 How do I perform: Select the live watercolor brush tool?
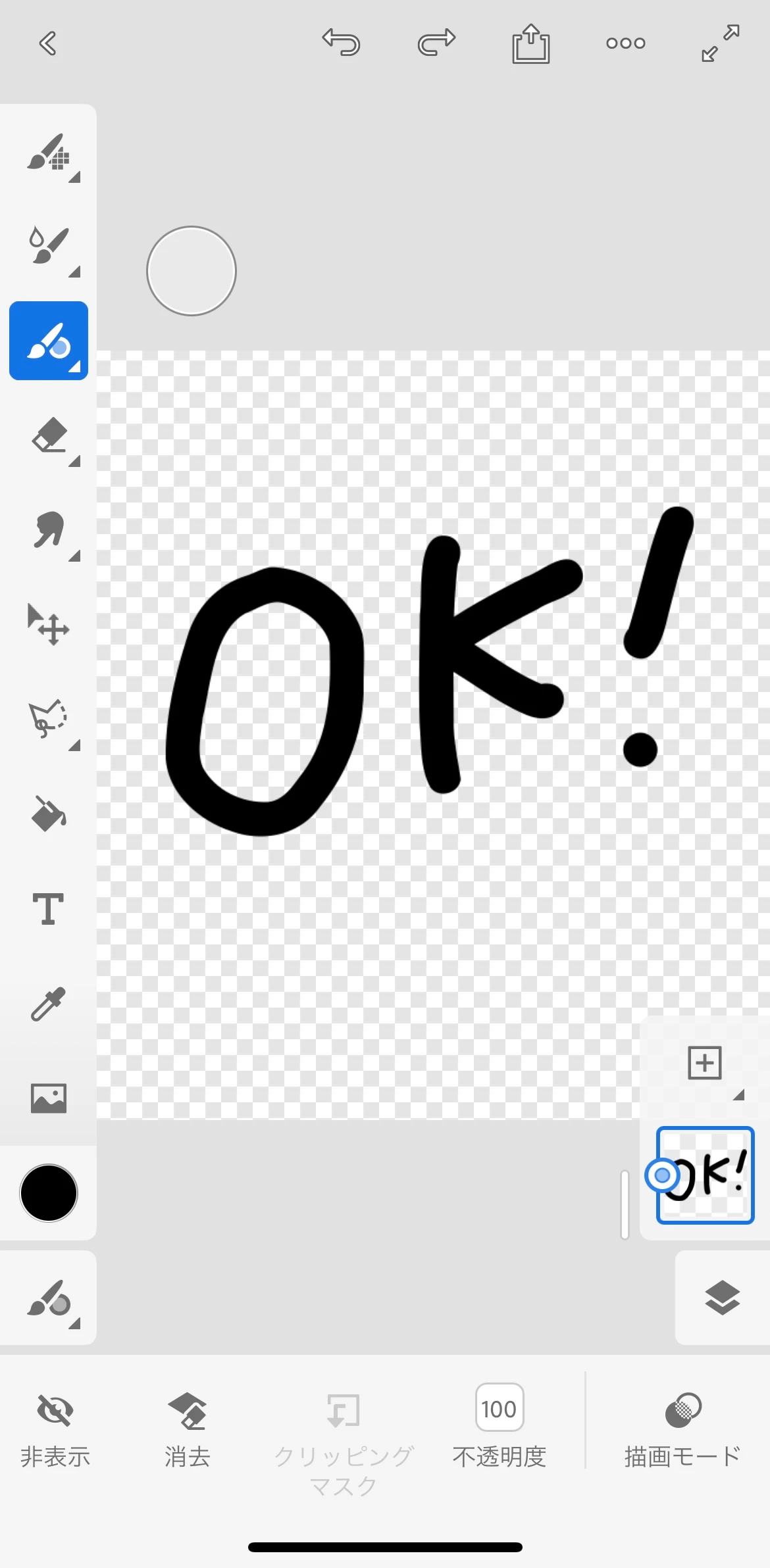tap(49, 246)
